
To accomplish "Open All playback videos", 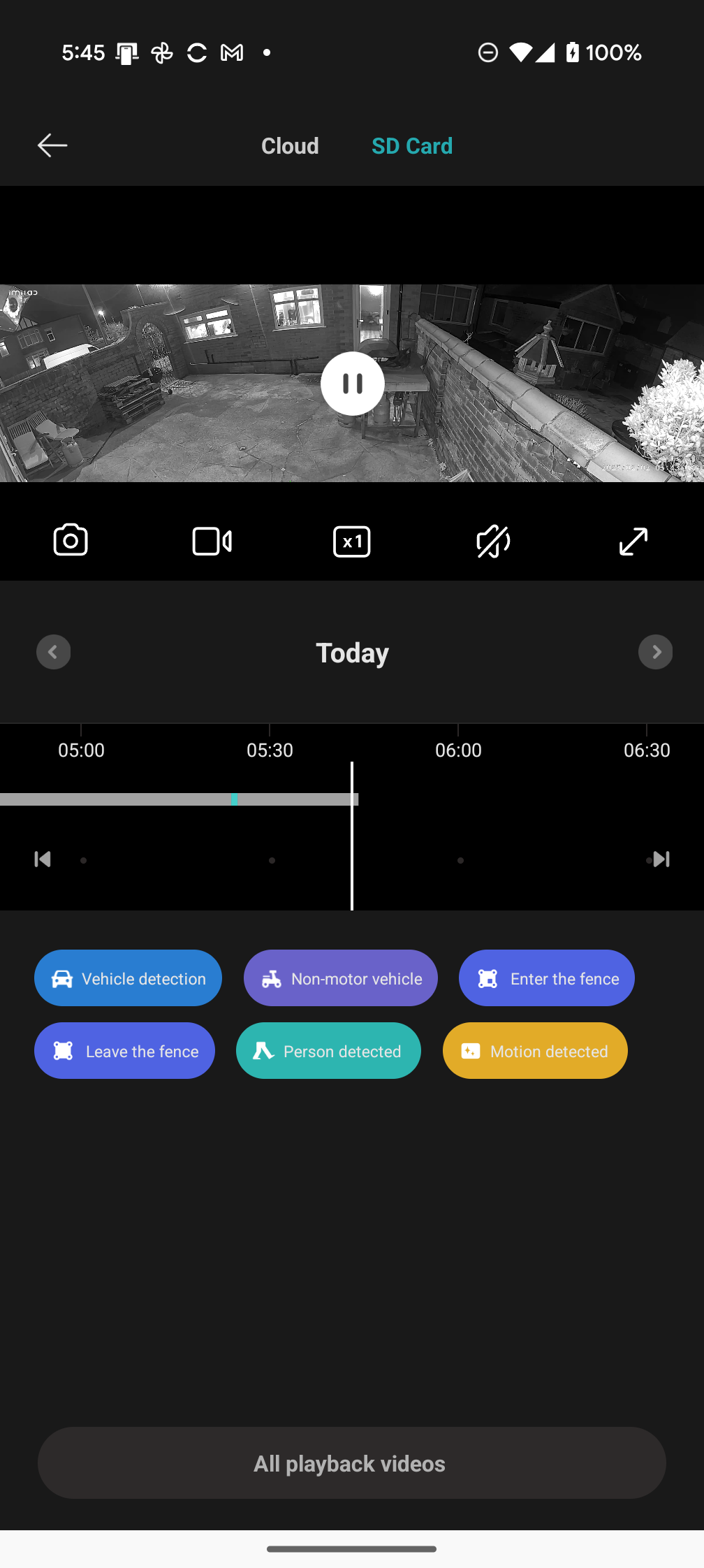I will [352, 1463].
